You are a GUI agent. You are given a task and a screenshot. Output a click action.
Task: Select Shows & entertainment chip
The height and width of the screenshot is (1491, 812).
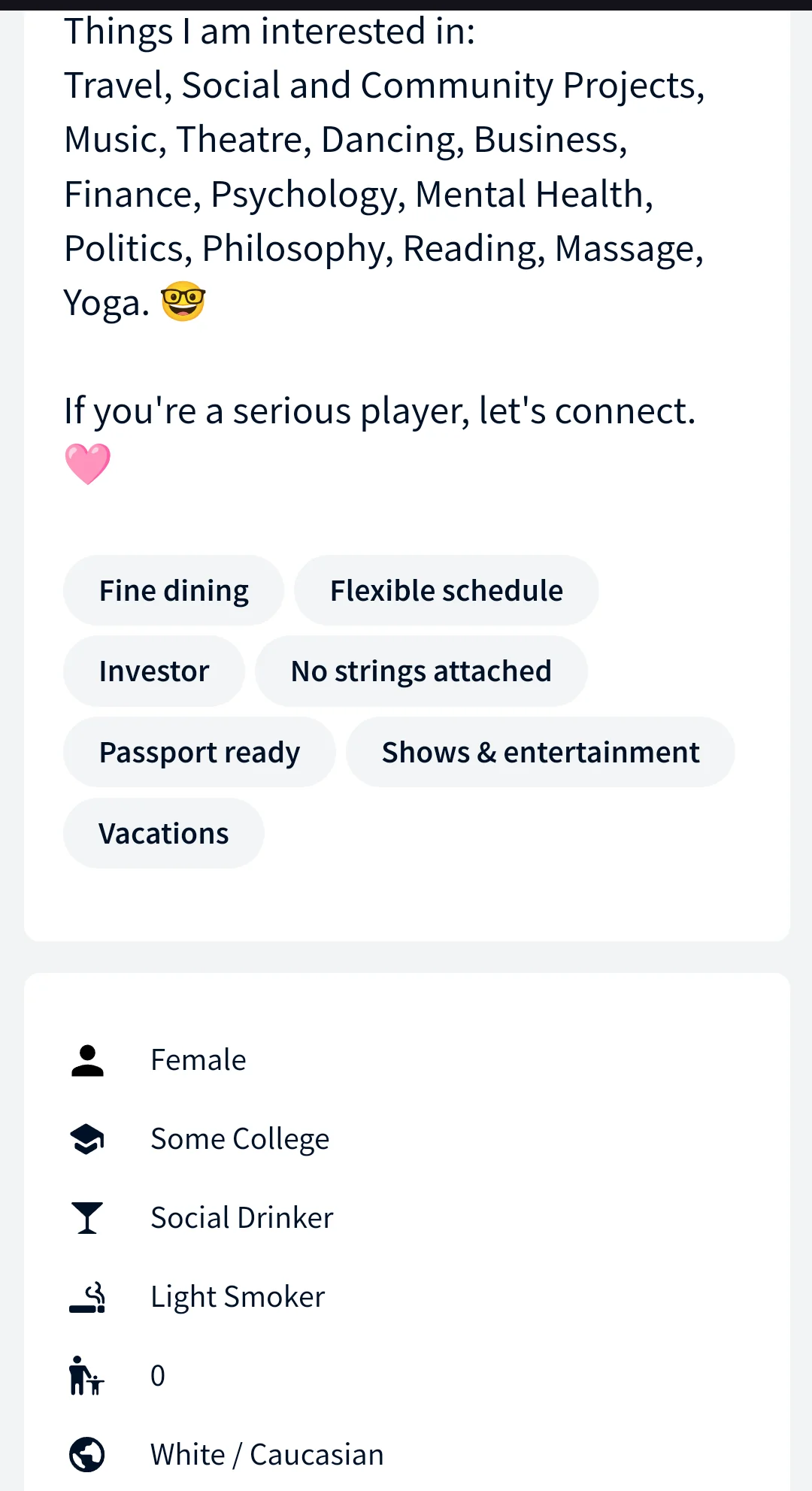[x=541, y=752]
